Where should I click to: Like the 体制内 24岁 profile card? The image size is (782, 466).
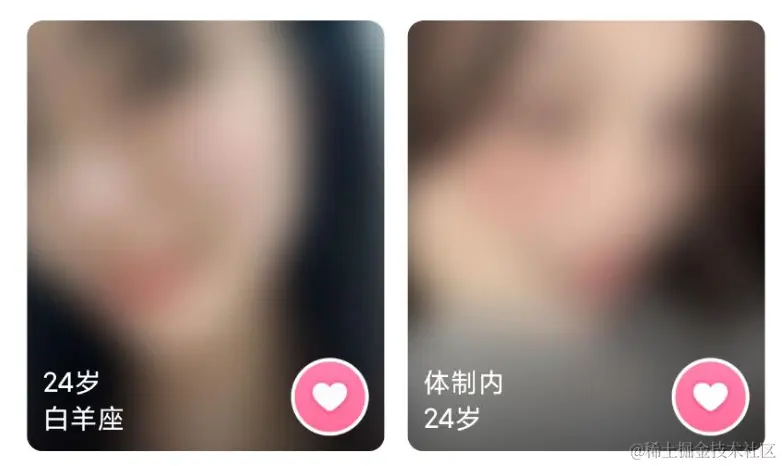(x=711, y=396)
